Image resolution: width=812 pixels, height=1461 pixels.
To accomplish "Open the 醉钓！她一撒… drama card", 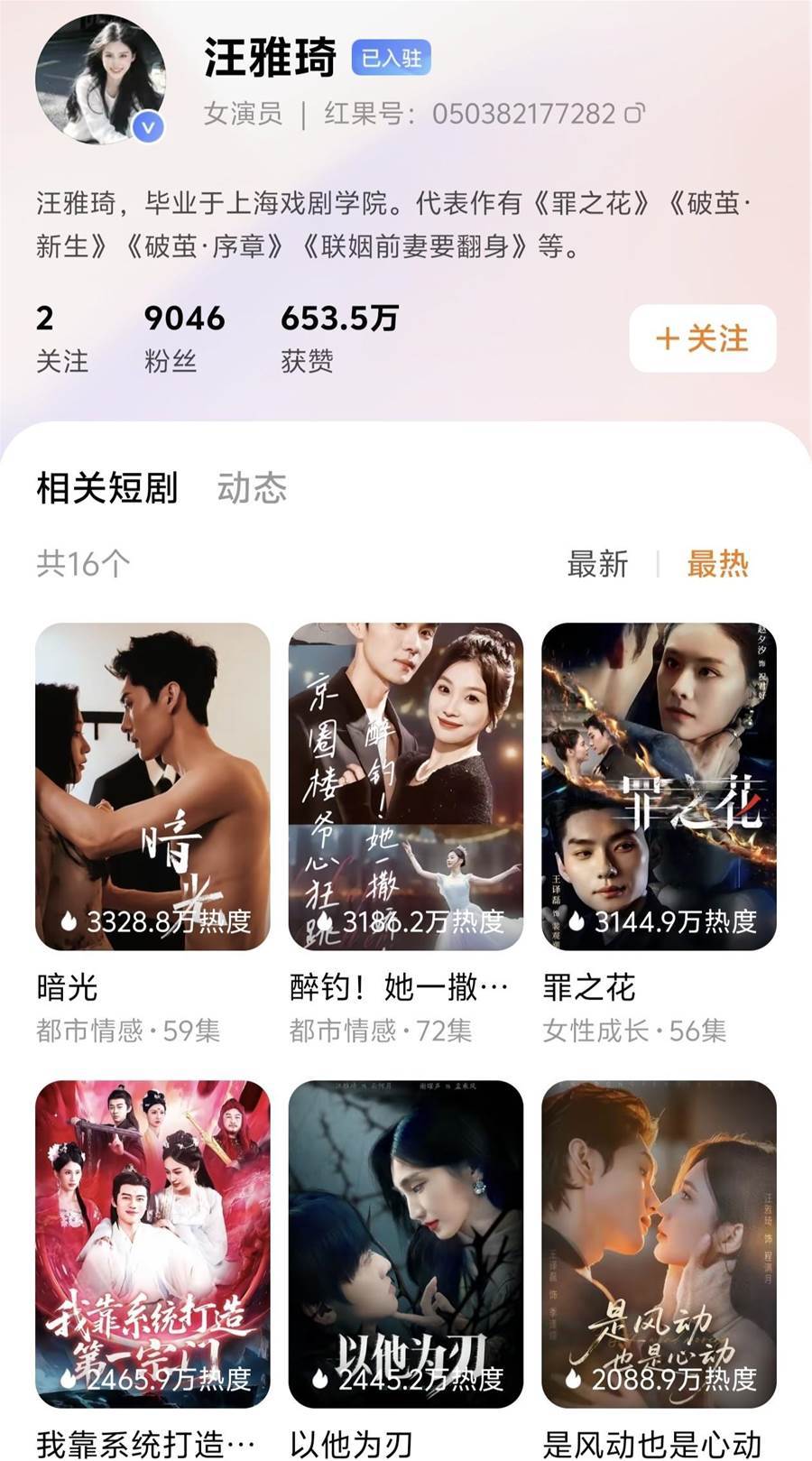I will [x=405, y=786].
